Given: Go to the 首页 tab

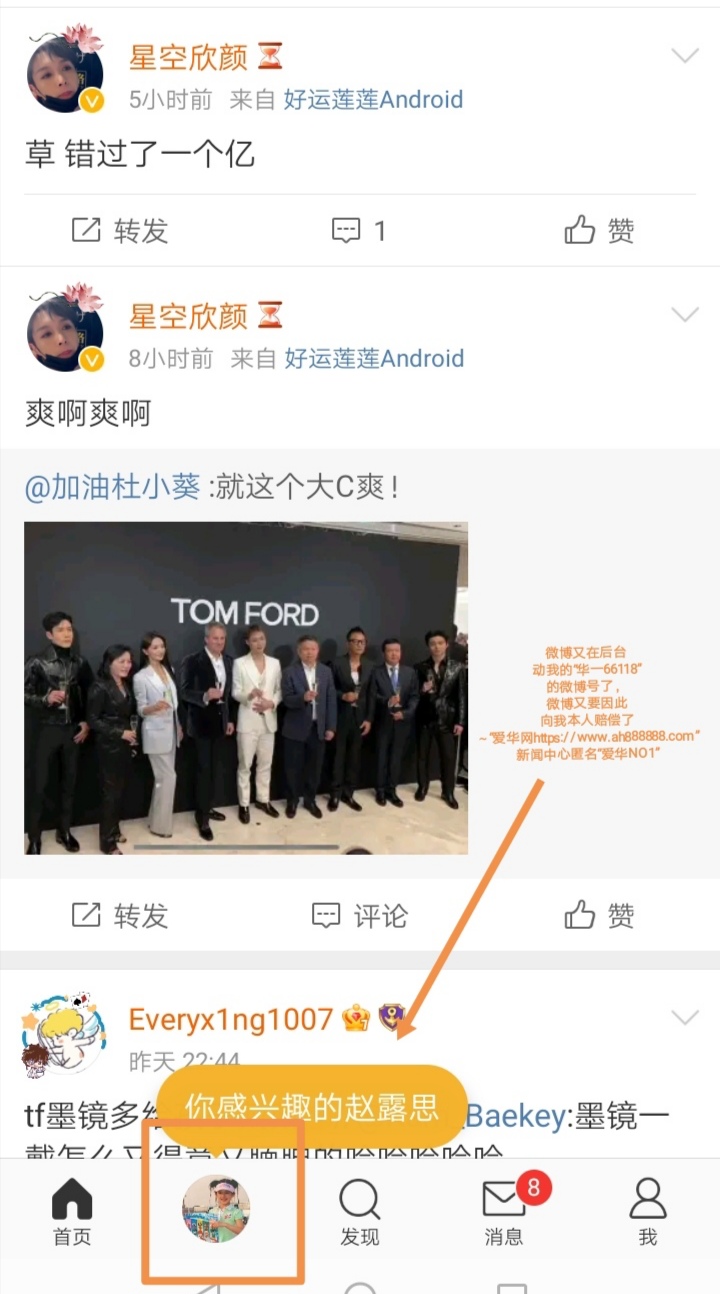Looking at the screenshot, I should coord(72,1211).
